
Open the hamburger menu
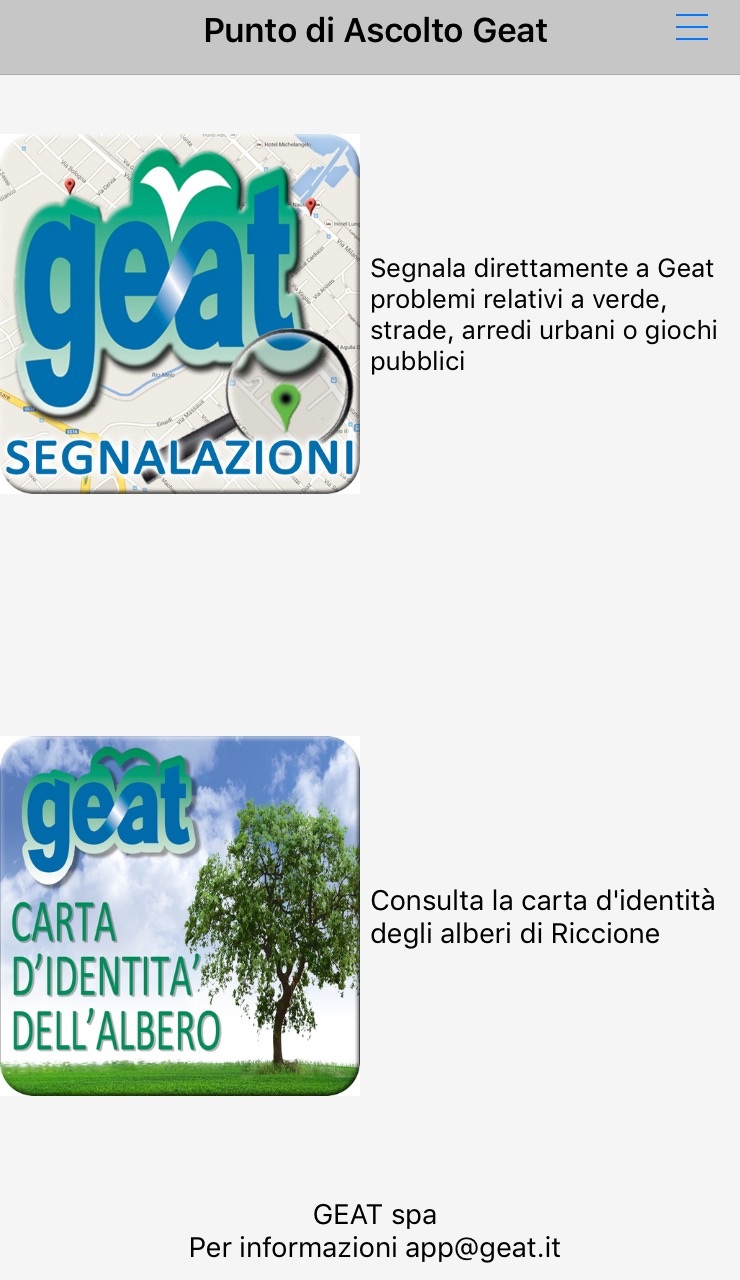pyautogui.click(x=691, y=28)
